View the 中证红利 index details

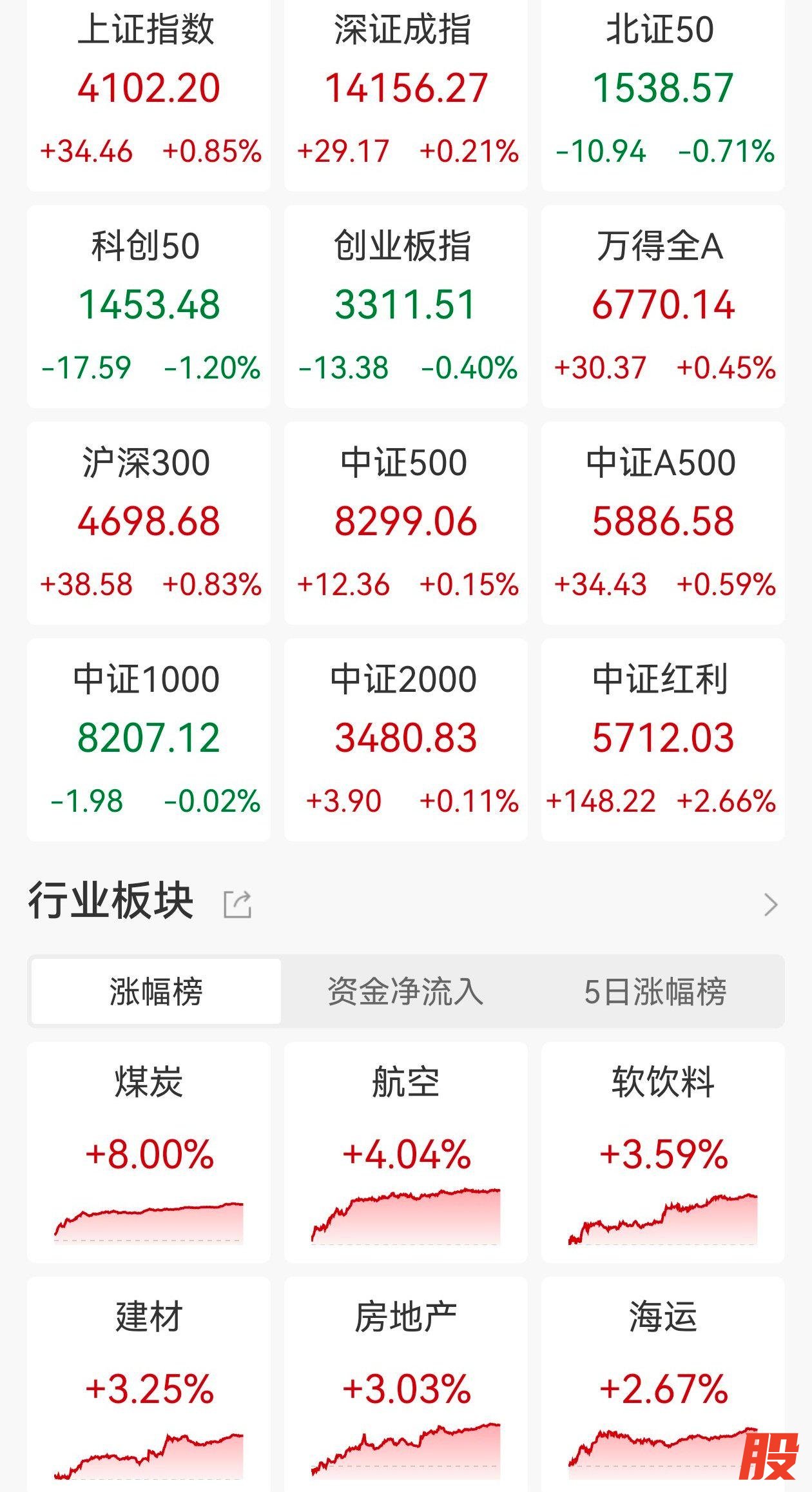click(x=663, y=740)
